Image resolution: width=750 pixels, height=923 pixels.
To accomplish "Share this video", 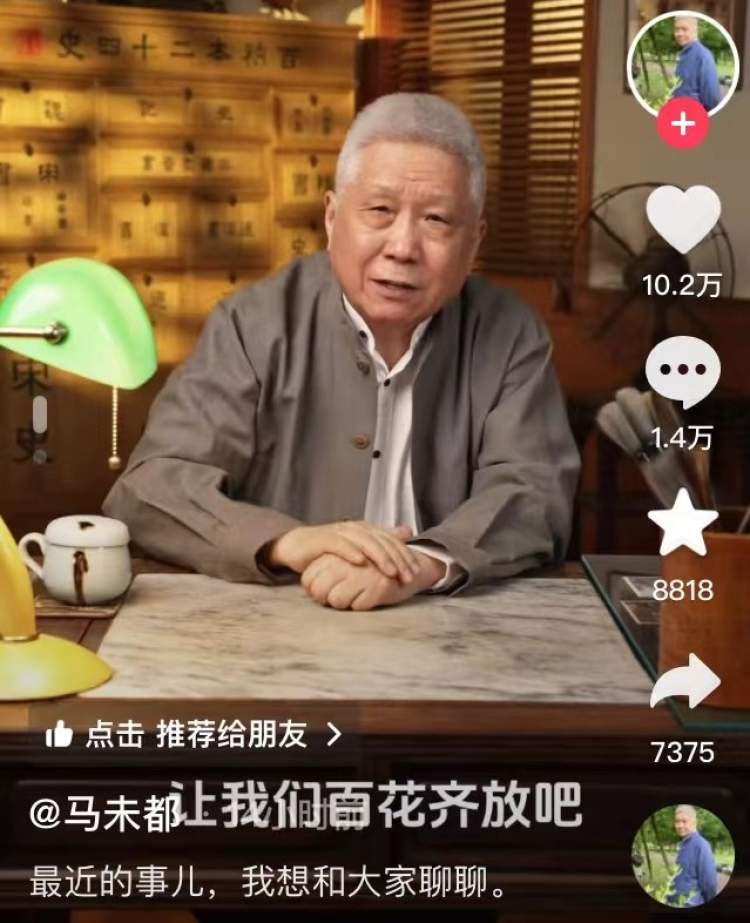I will click(x=685, y=683).
